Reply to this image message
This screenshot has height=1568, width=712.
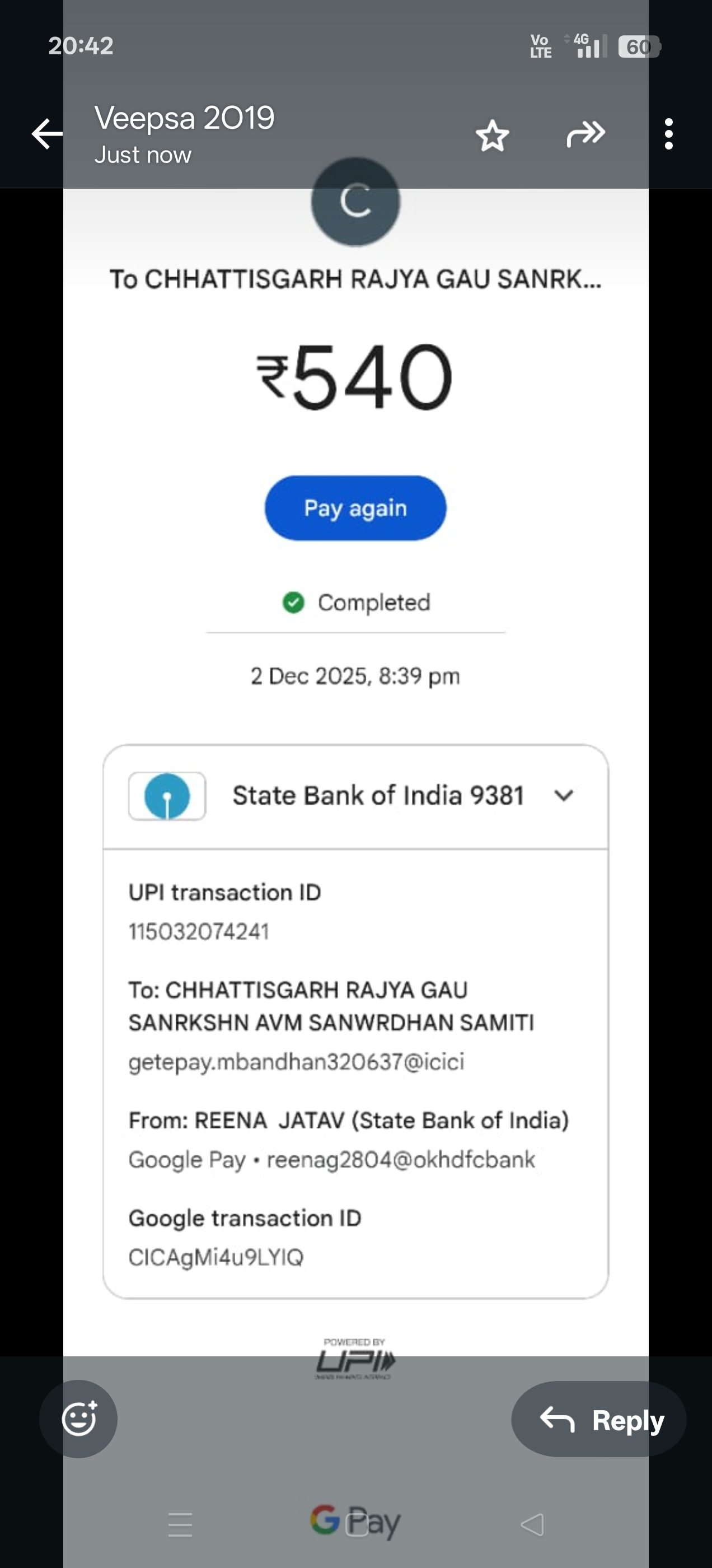coord(599,1420)
